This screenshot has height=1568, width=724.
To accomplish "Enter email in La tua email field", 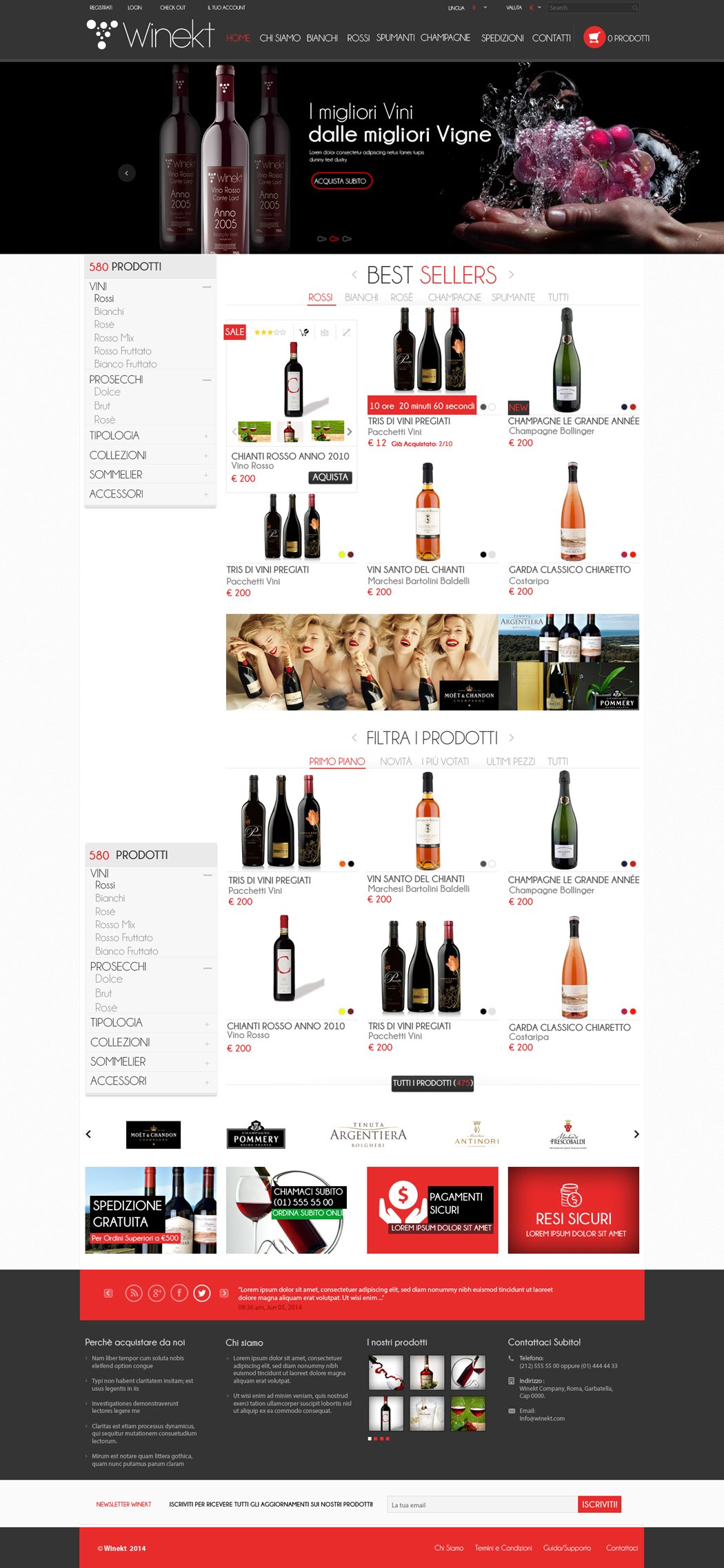I will (482, 1505).
